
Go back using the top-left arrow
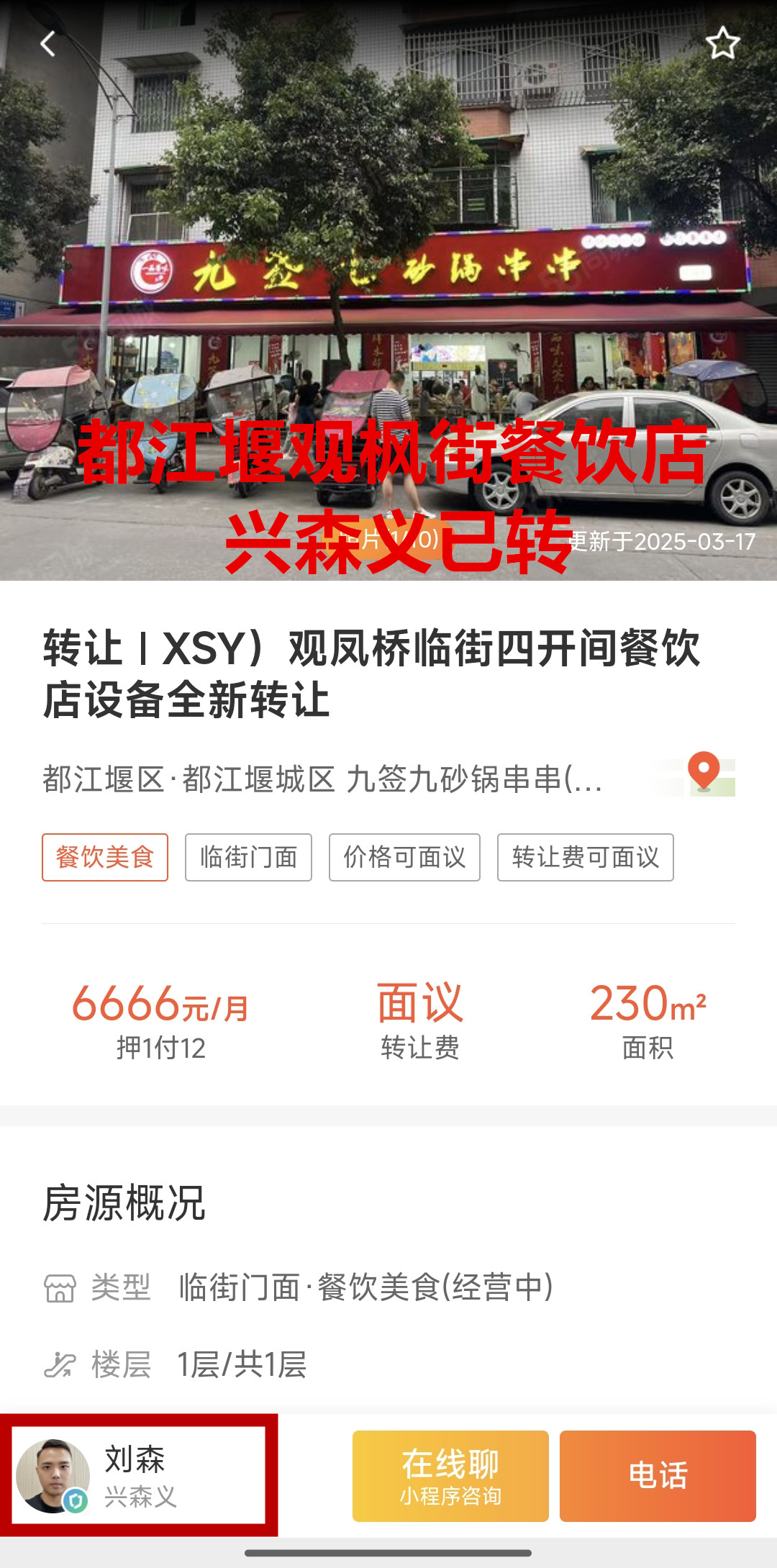(x=47, y=44)
